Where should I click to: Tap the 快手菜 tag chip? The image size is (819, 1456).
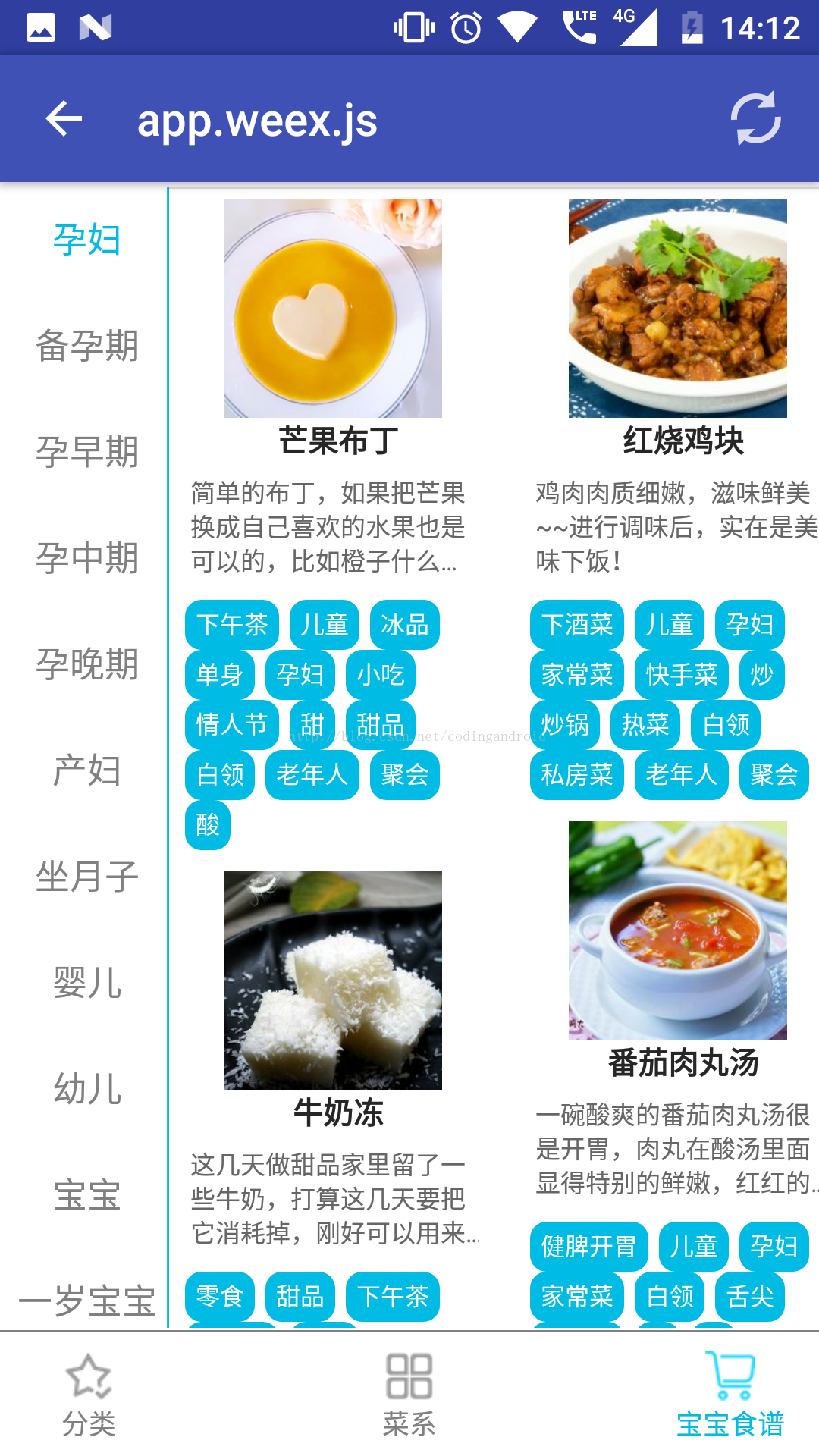[682, 675]
